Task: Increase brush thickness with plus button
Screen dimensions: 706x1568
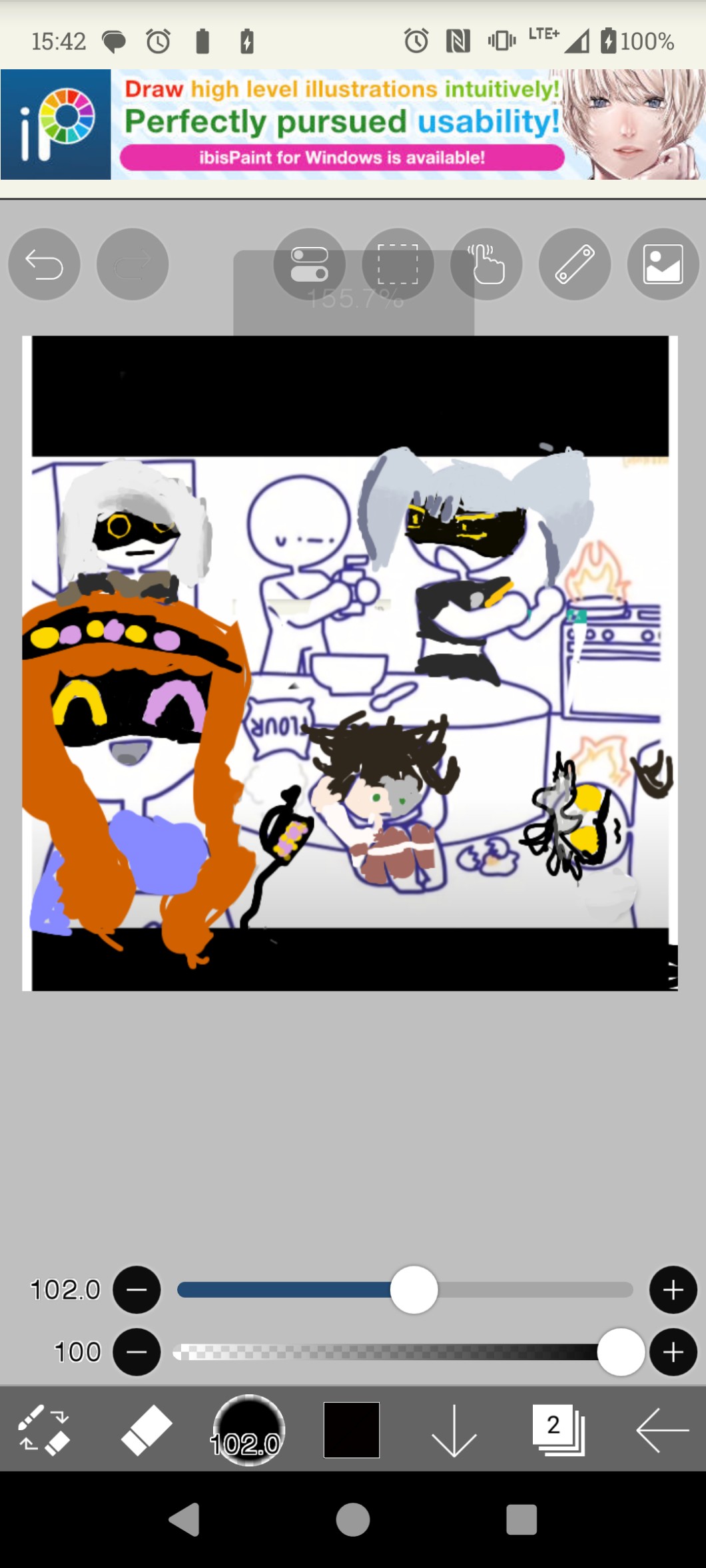Action: coord(673,1290)
